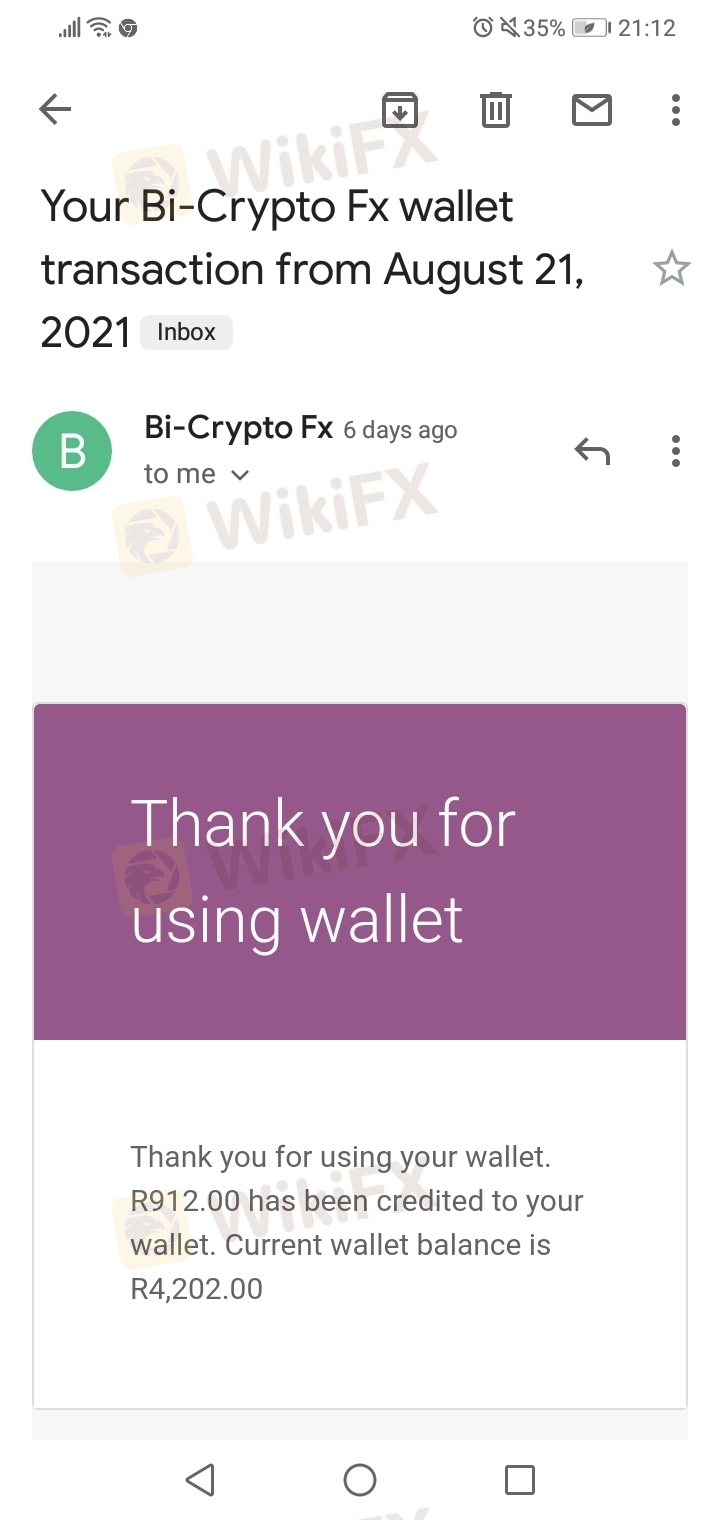
Task: Reply to the Bi-Crypto Fx message
Action: (592, 452)
